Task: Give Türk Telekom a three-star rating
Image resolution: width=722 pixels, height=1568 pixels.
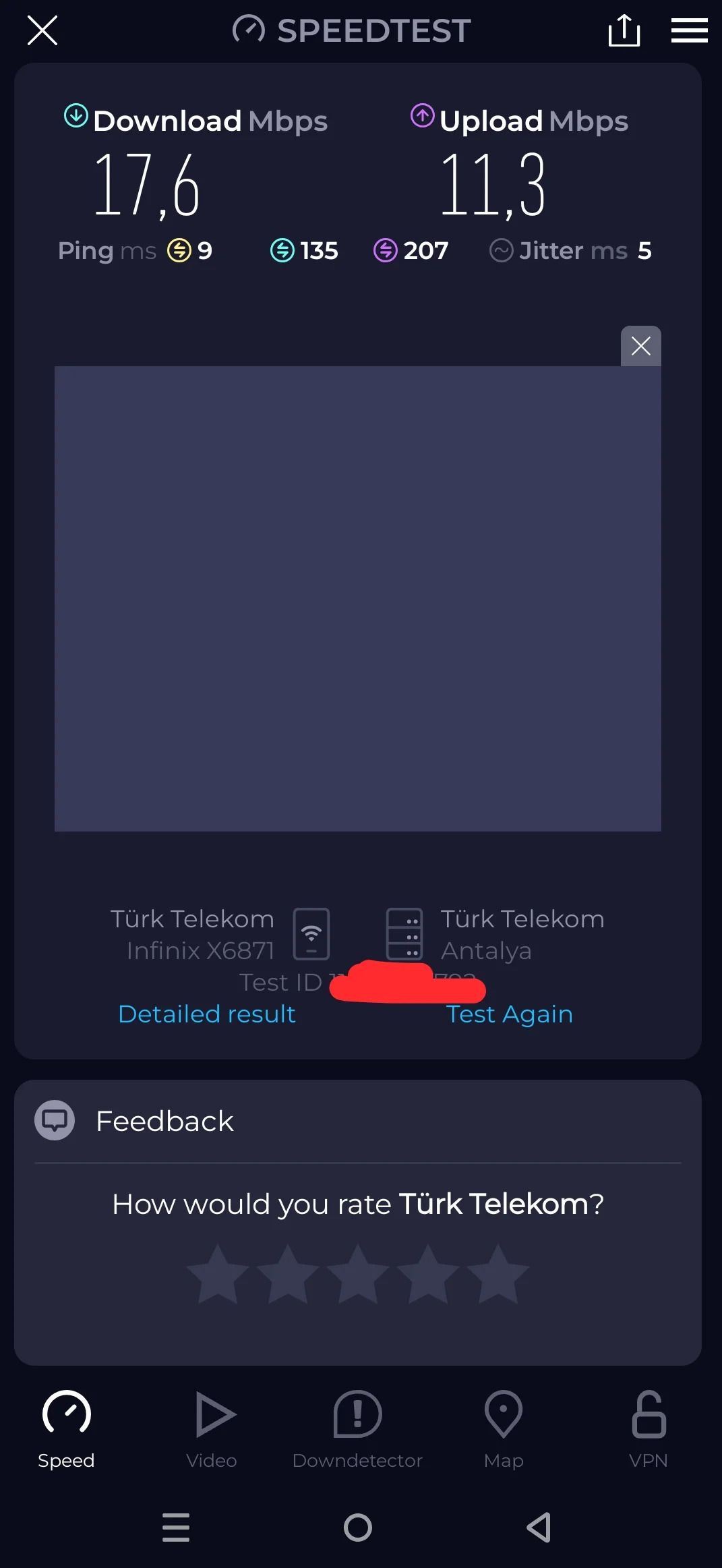Action: point(357,1273)
